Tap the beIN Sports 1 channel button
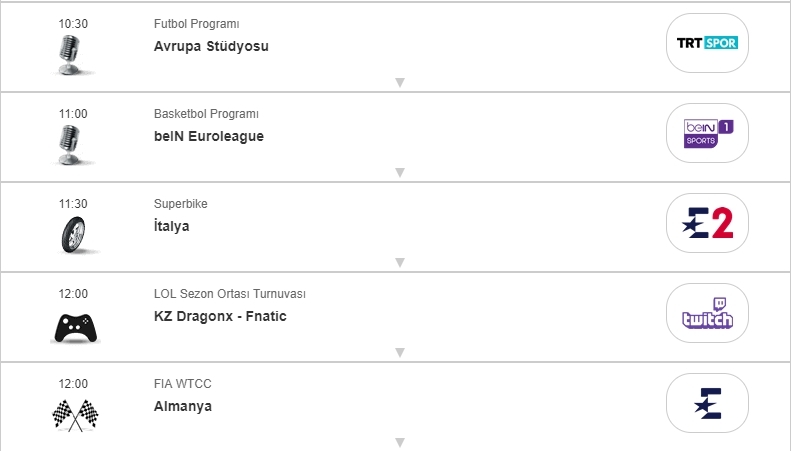This screenshot has height=451, width=792. point(707,133)
